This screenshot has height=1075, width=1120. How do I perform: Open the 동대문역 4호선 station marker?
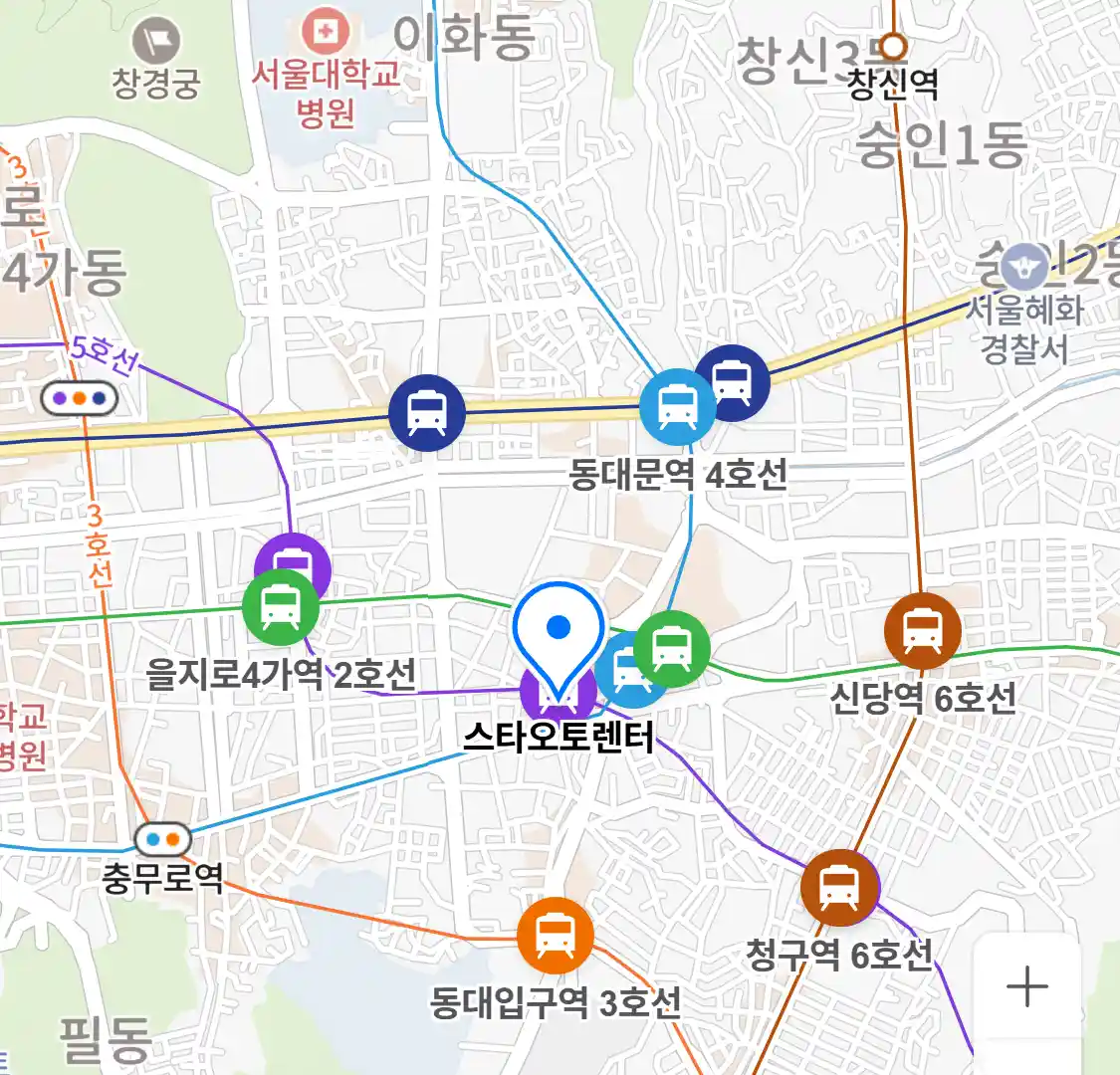pyautogui.click(x=677, y=406)
